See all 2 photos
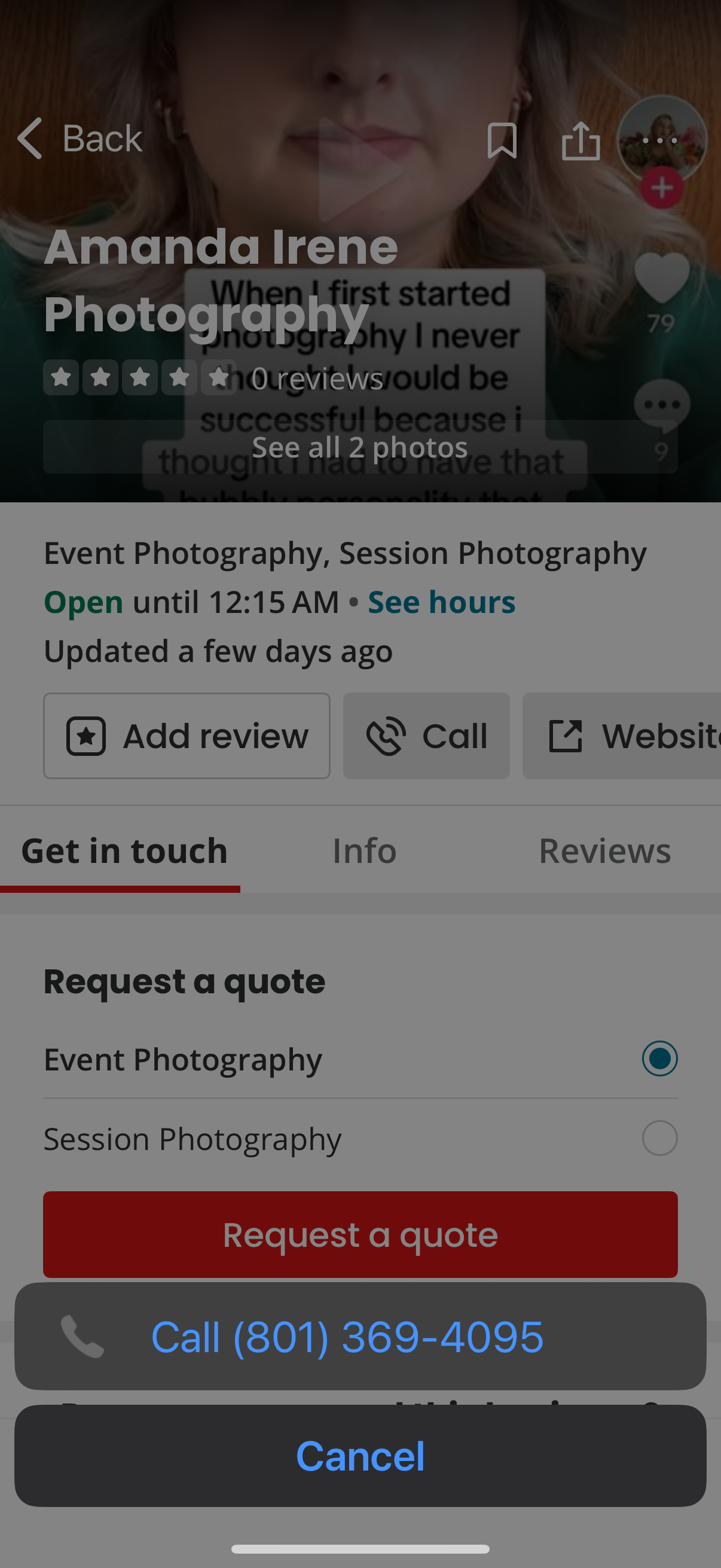 360,447
